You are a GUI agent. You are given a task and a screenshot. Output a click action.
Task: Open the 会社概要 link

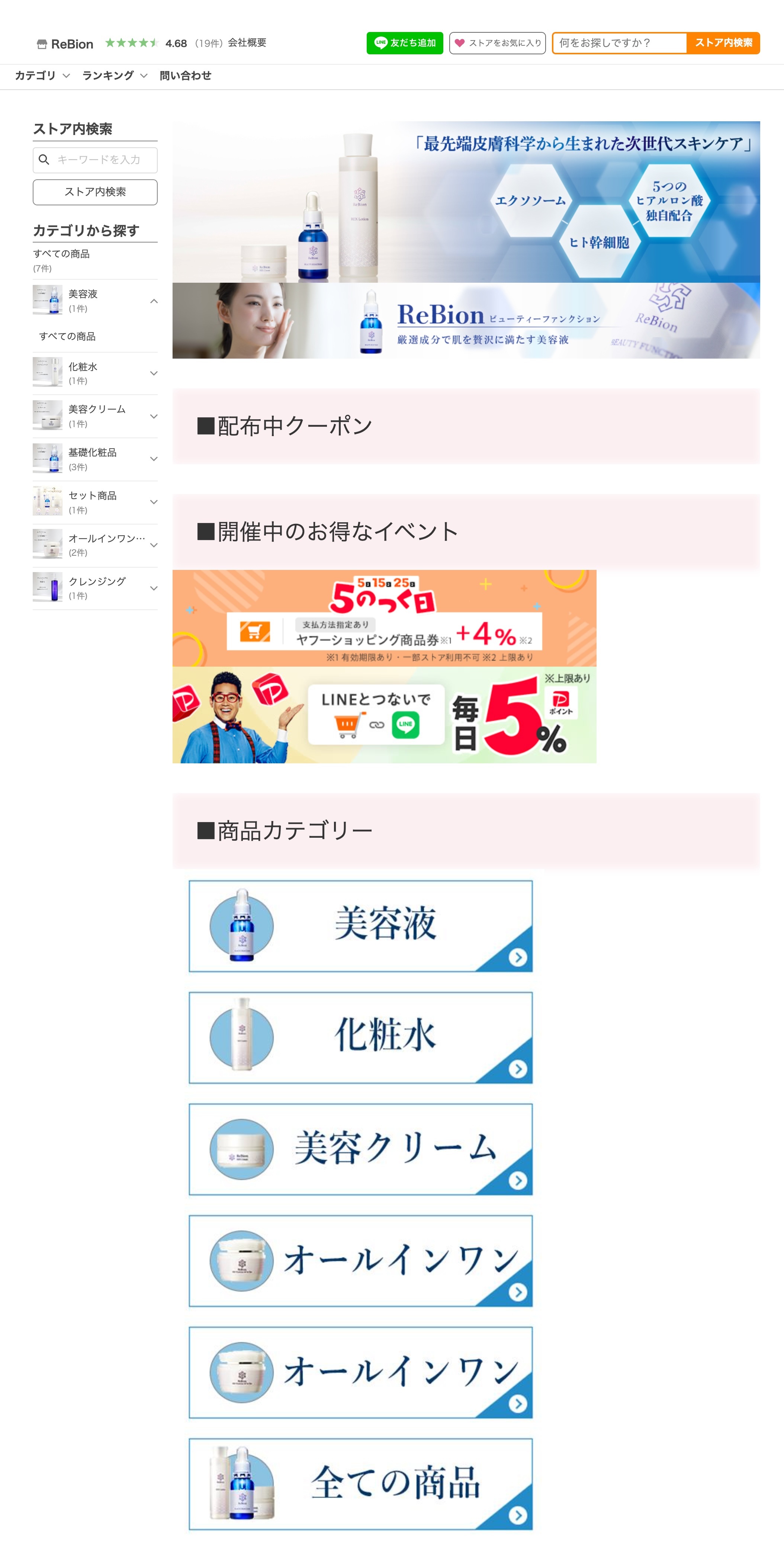point(247,42)
